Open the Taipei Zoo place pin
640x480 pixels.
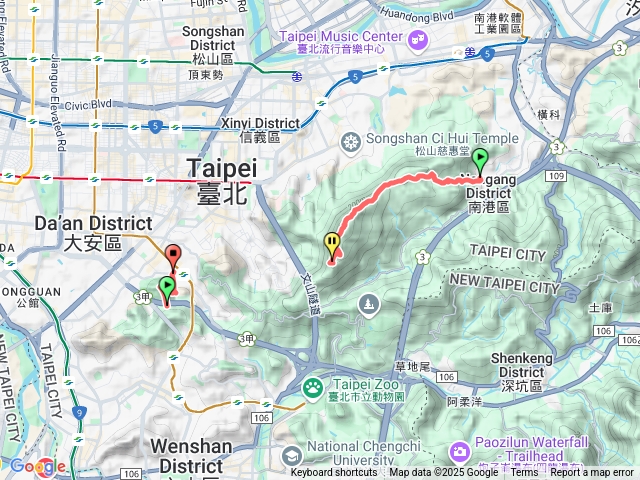[x=313, y=386]
